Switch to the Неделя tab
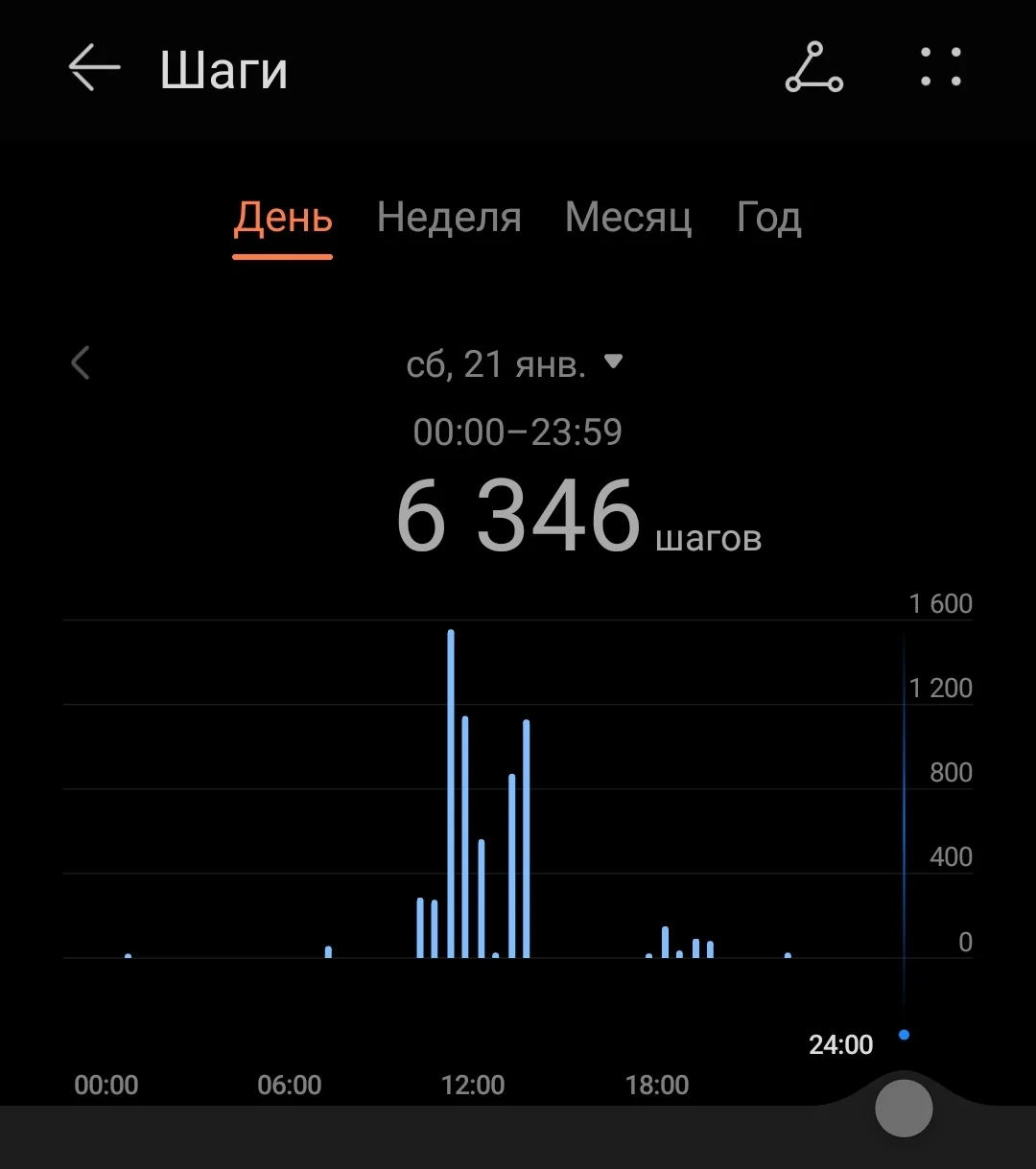This screenshot has height=1169, width=1036. pos(449,219)
